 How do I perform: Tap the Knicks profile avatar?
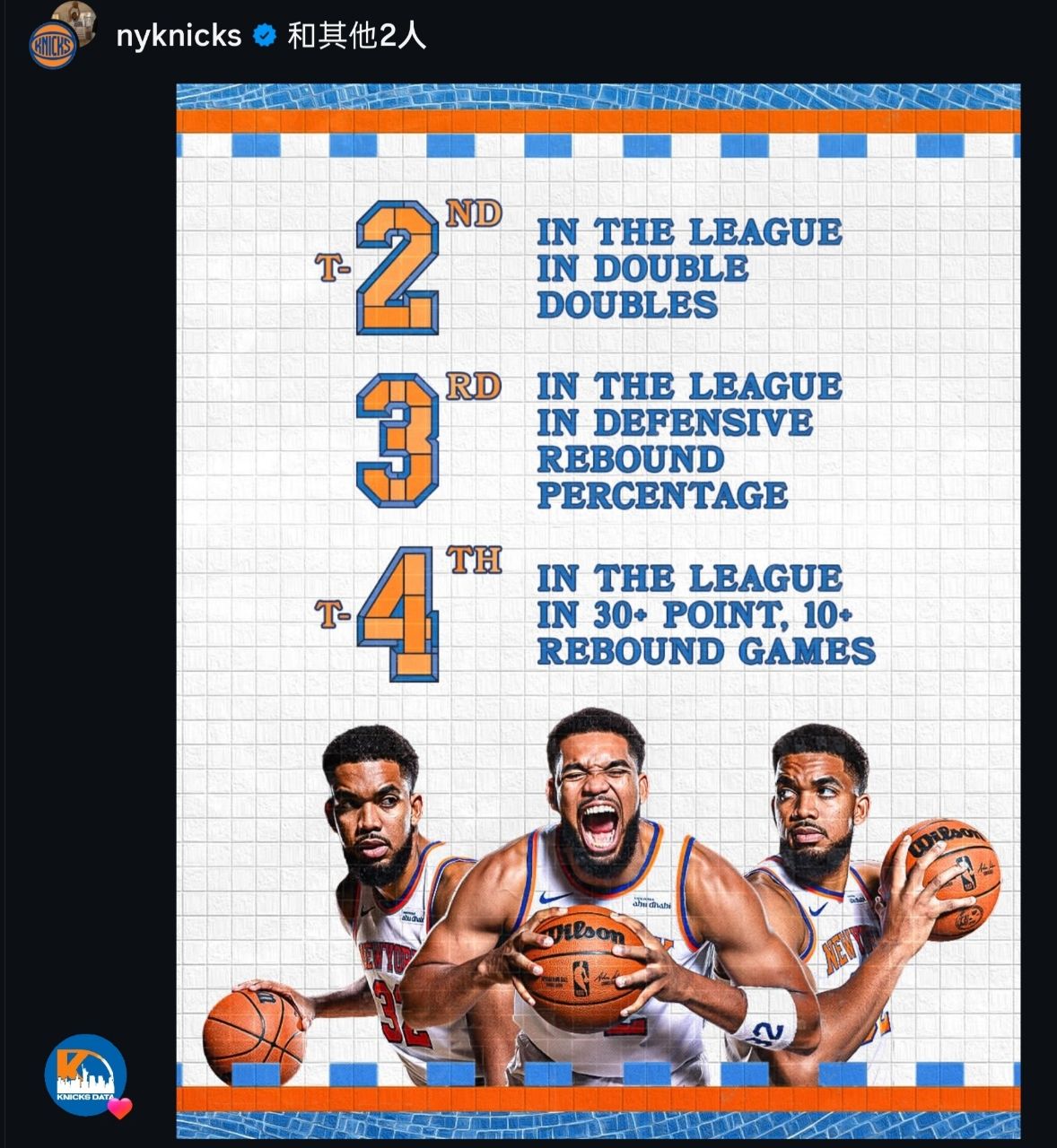click(54, 43)
